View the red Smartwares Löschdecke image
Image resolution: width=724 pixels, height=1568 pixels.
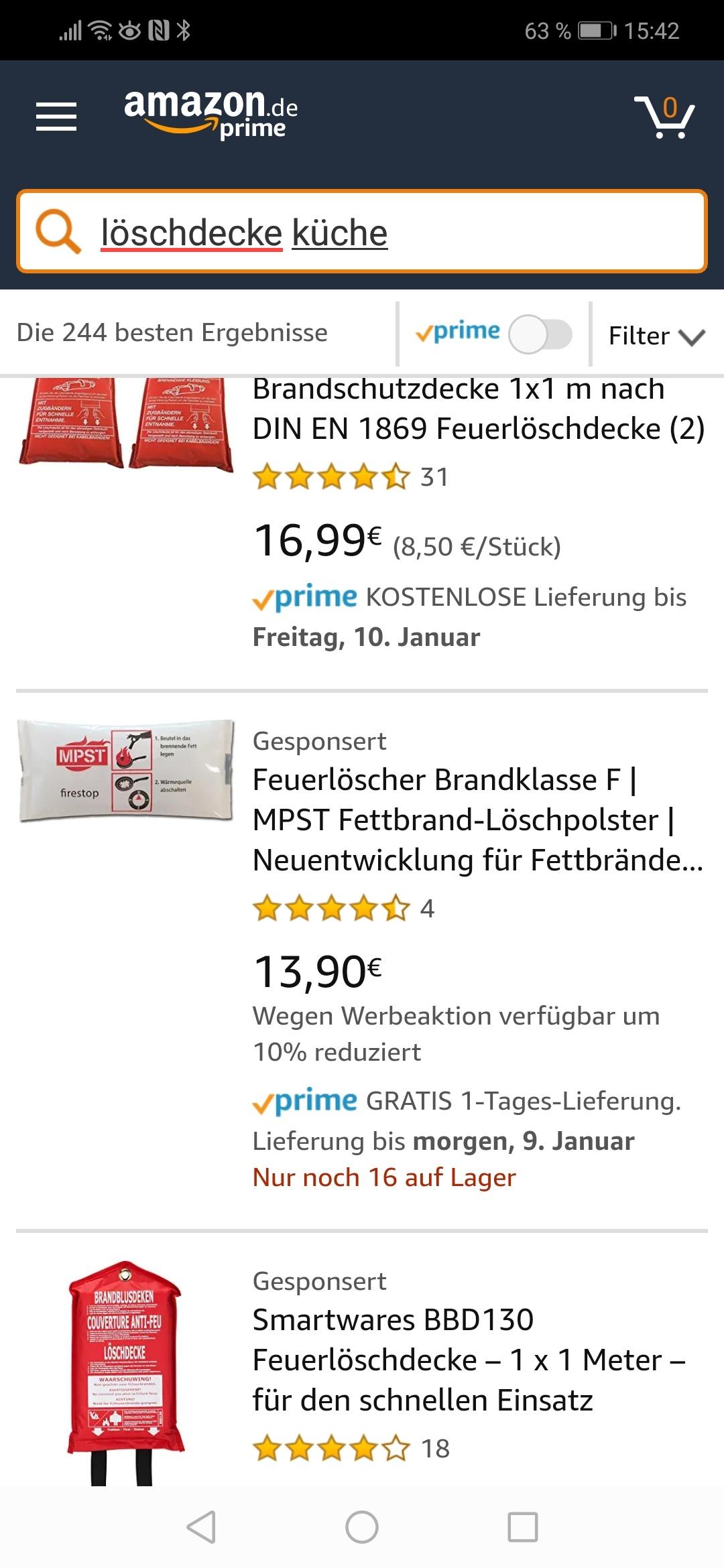coord(125,1370)
